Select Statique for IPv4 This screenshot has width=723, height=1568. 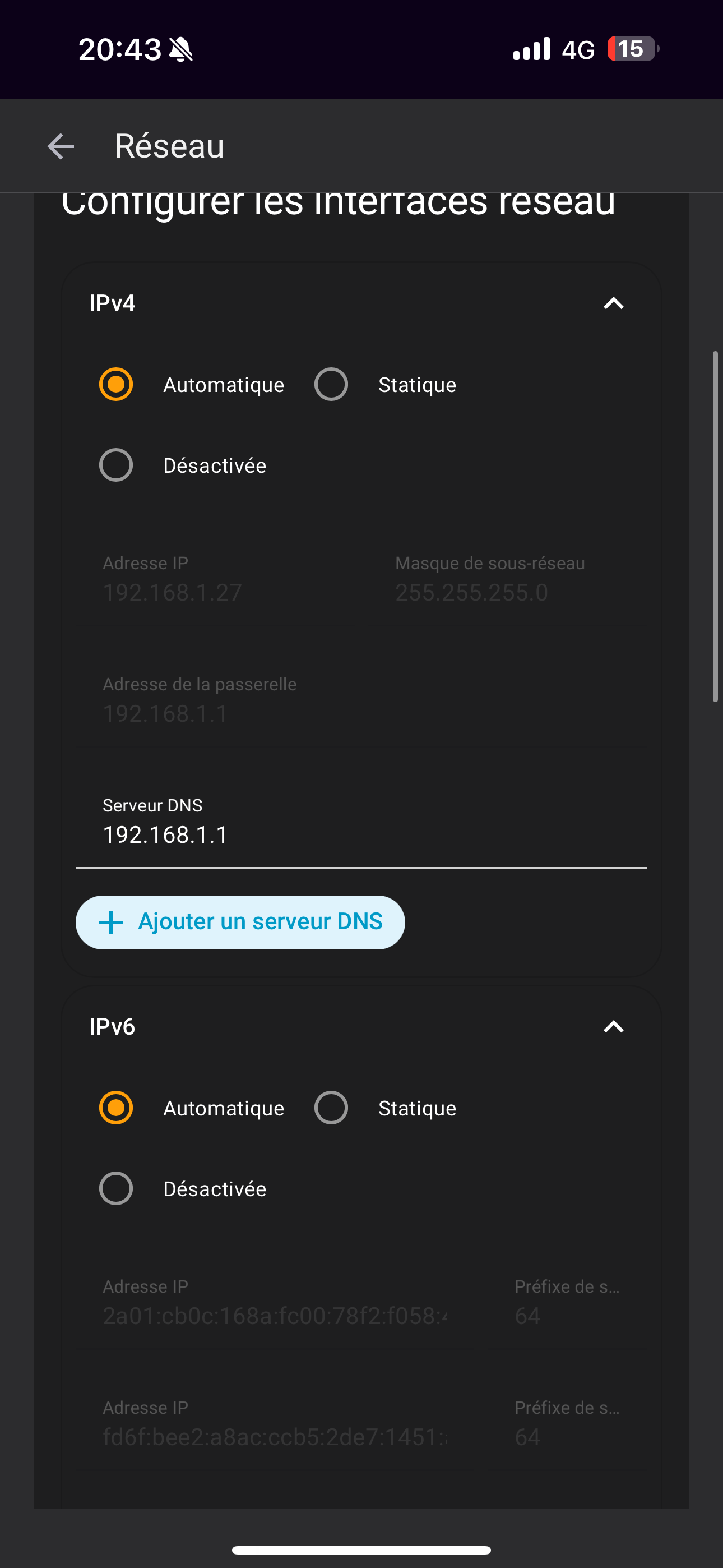pos(331,385)
